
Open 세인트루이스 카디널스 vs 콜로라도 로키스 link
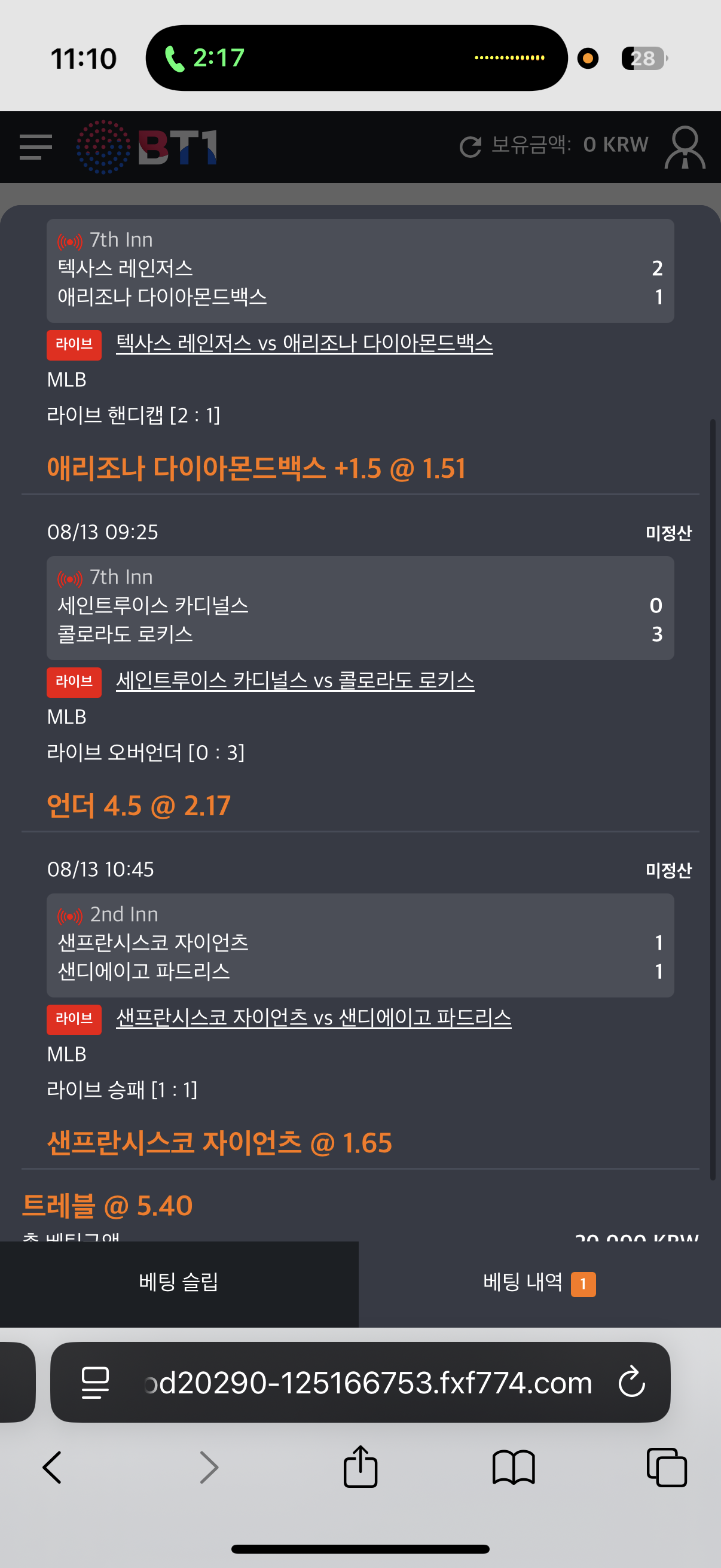coord(295,681)
